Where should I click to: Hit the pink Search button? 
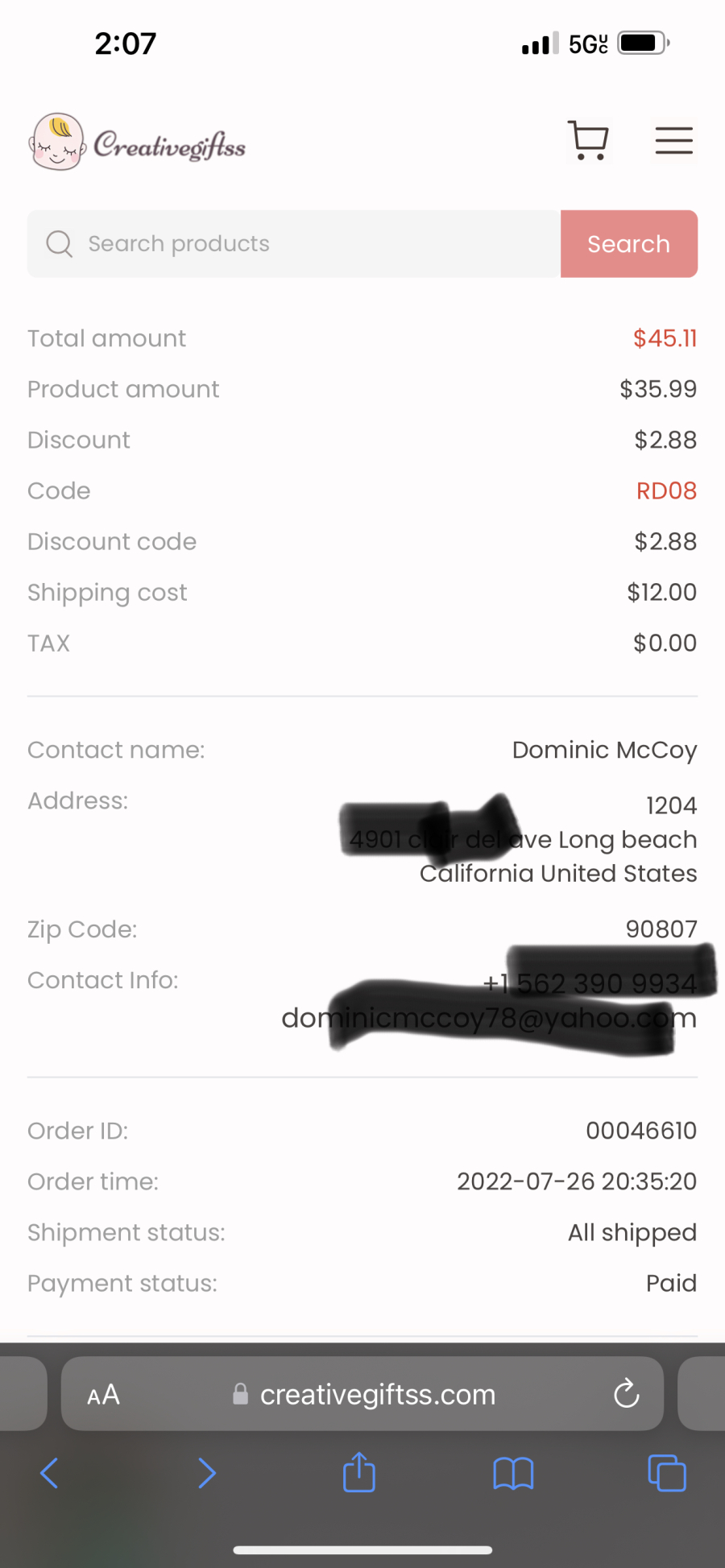pos(629,244)
